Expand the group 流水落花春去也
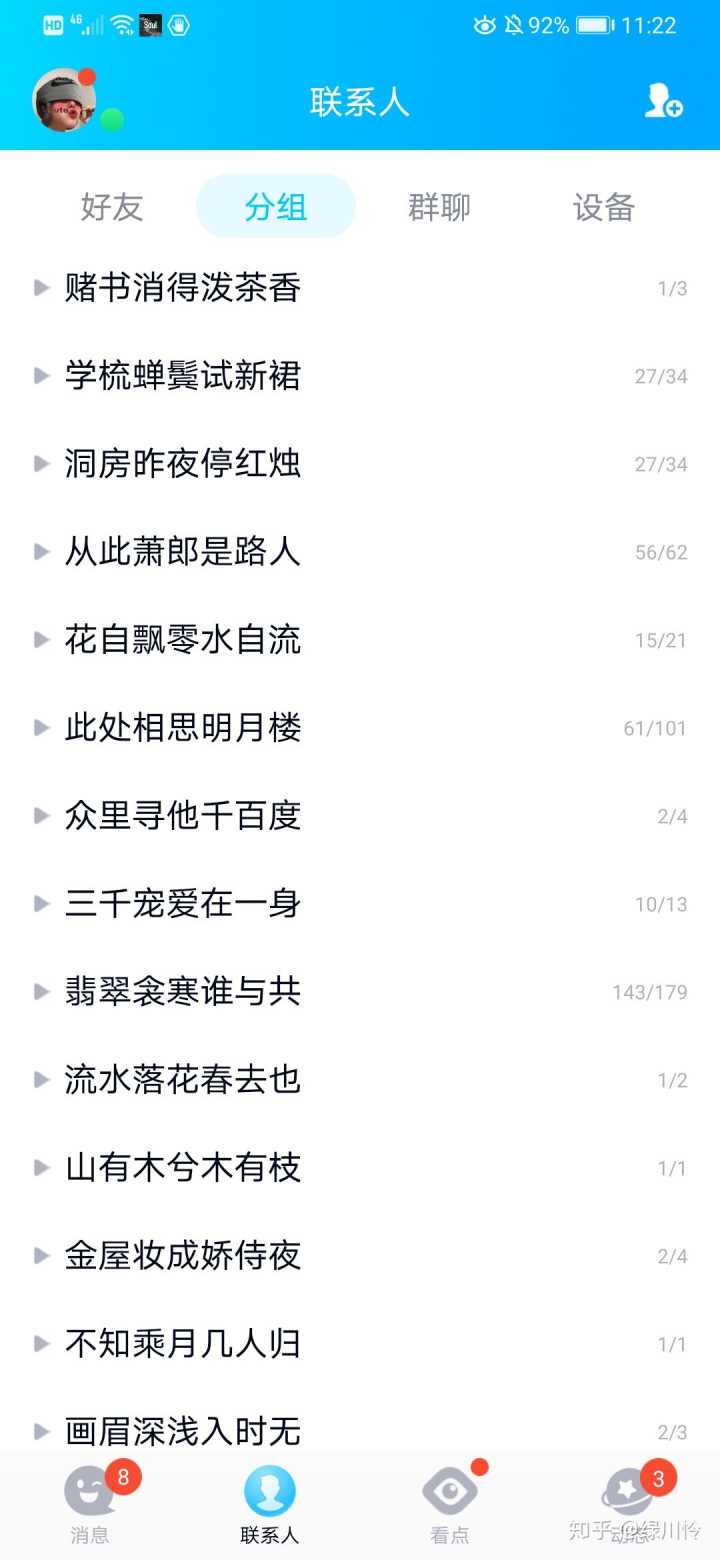 360,1080
